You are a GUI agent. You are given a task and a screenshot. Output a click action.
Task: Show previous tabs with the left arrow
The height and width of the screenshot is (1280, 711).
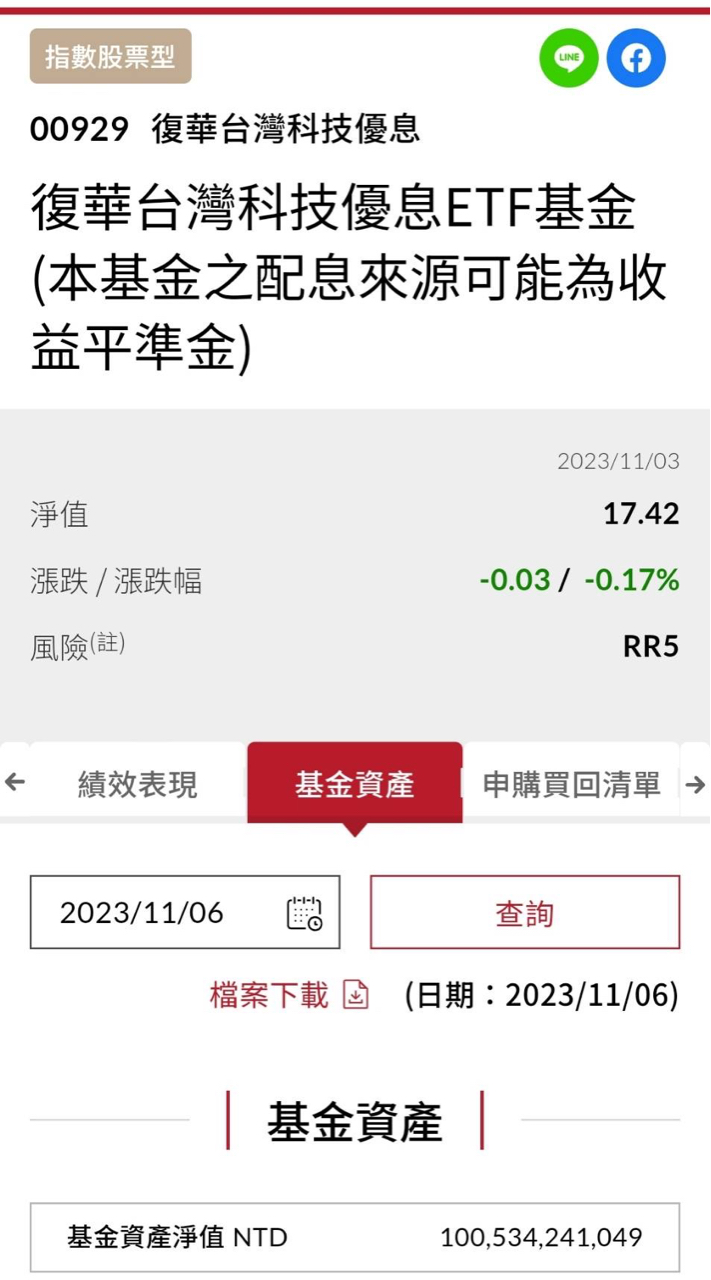[15, 784]
